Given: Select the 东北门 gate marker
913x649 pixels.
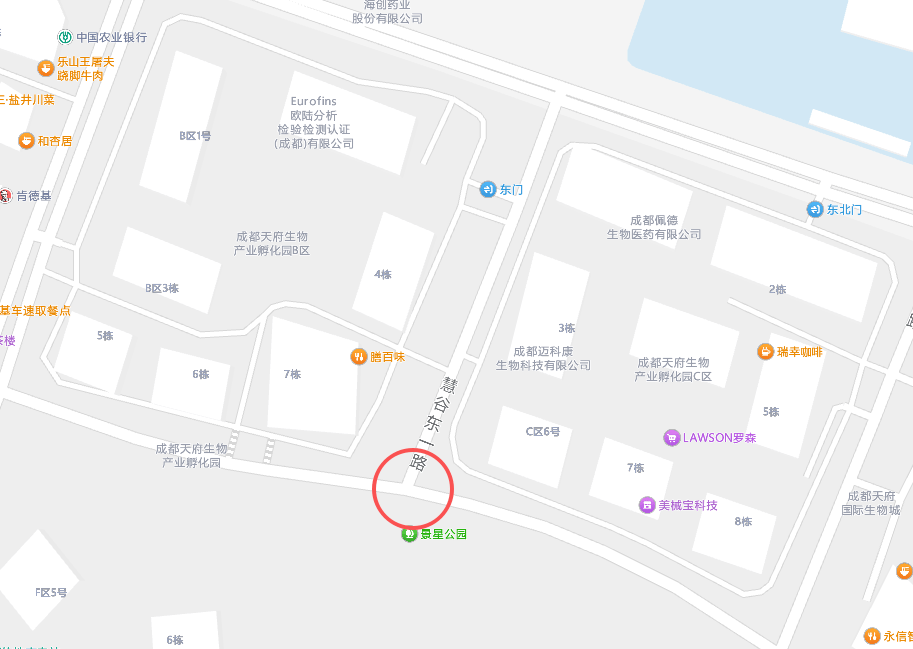Looking at the screenshot, I should [815, 210].
